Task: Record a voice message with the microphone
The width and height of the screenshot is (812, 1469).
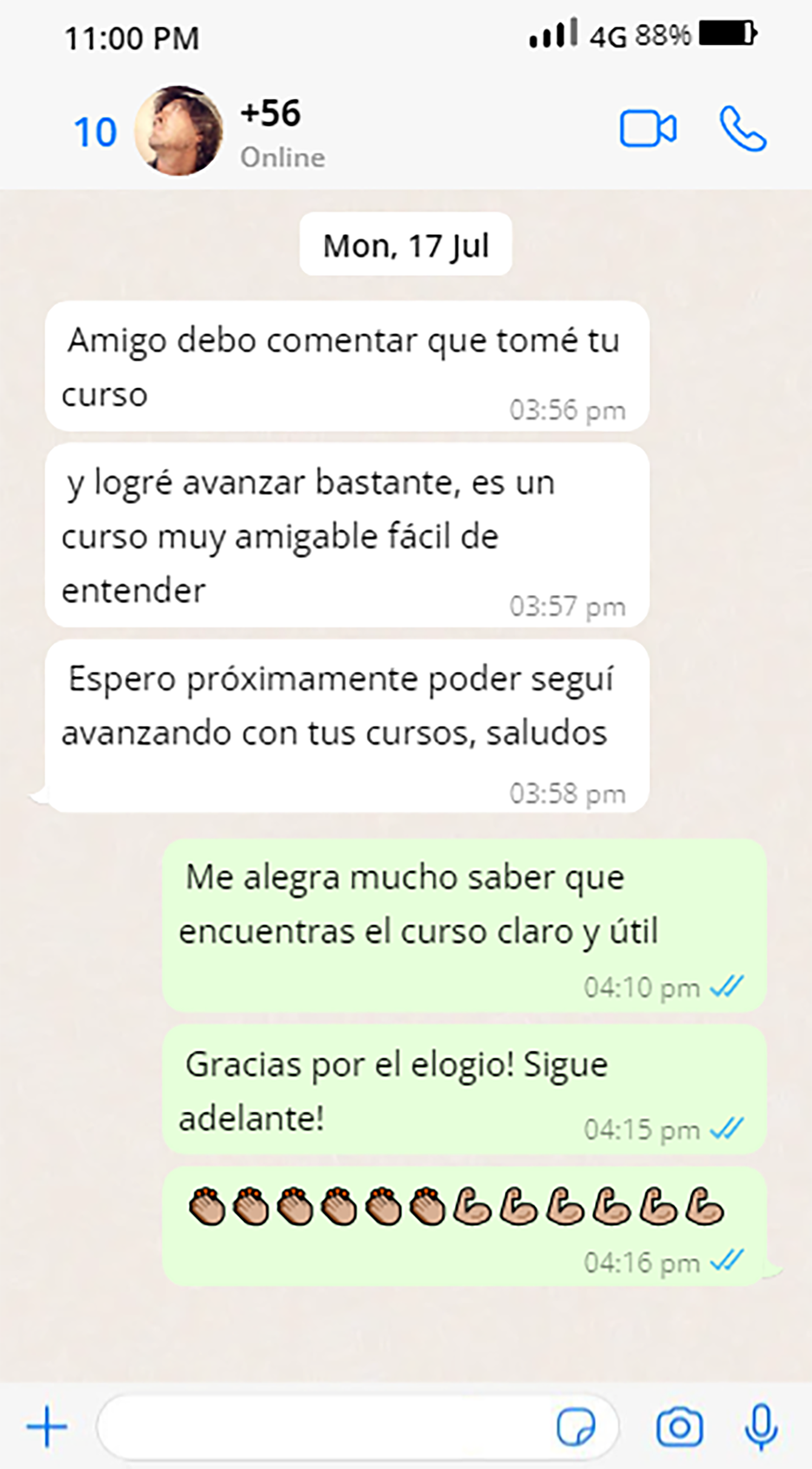Action: pyautogui.click(x=761, y=1427)
